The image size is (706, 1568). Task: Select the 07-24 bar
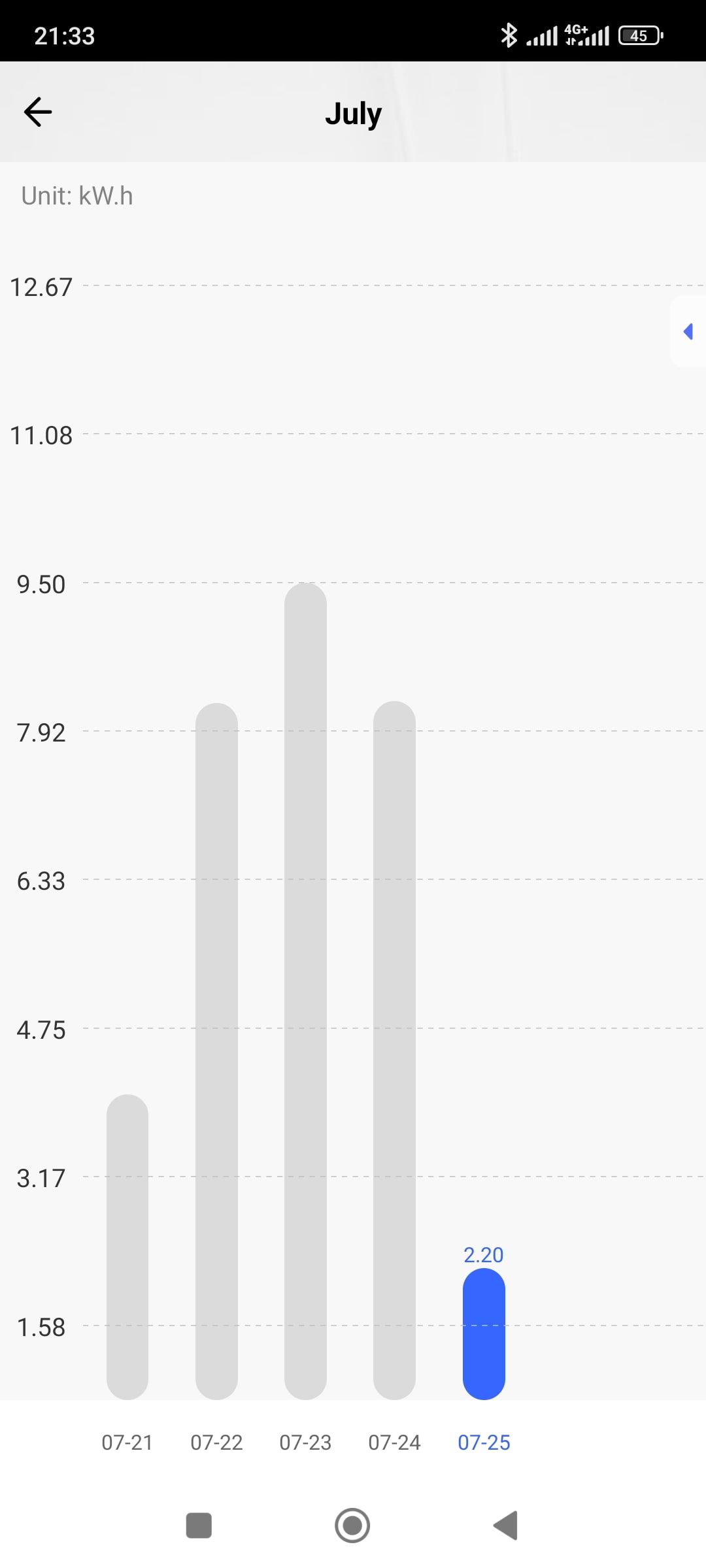(x=394, y=1052)
